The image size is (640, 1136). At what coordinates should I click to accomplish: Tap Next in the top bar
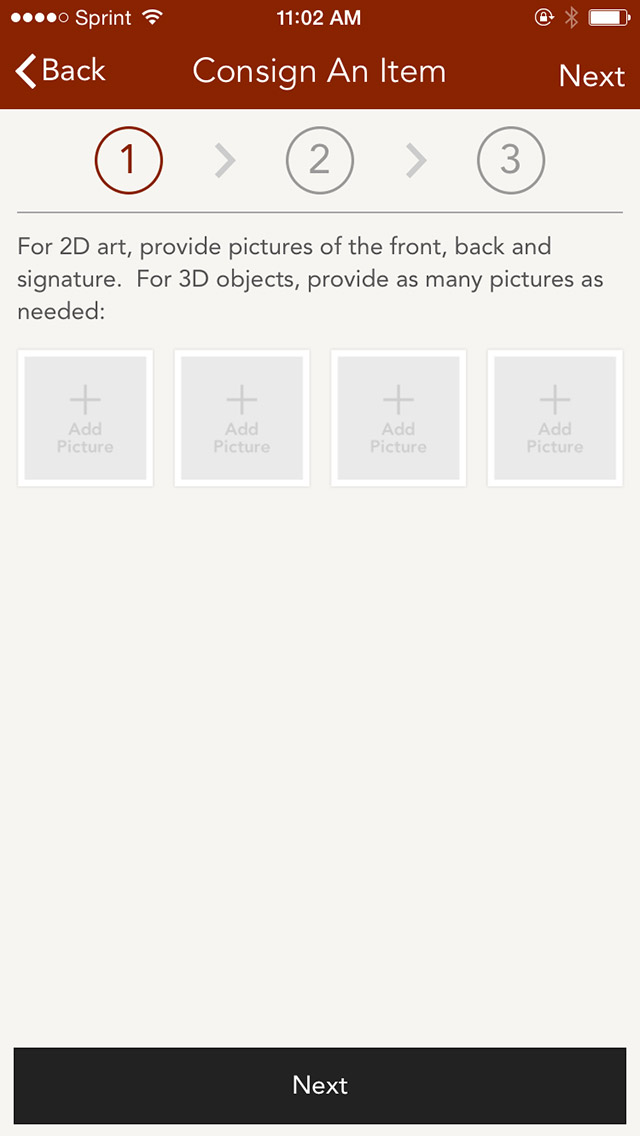click(x=591, y=75)
